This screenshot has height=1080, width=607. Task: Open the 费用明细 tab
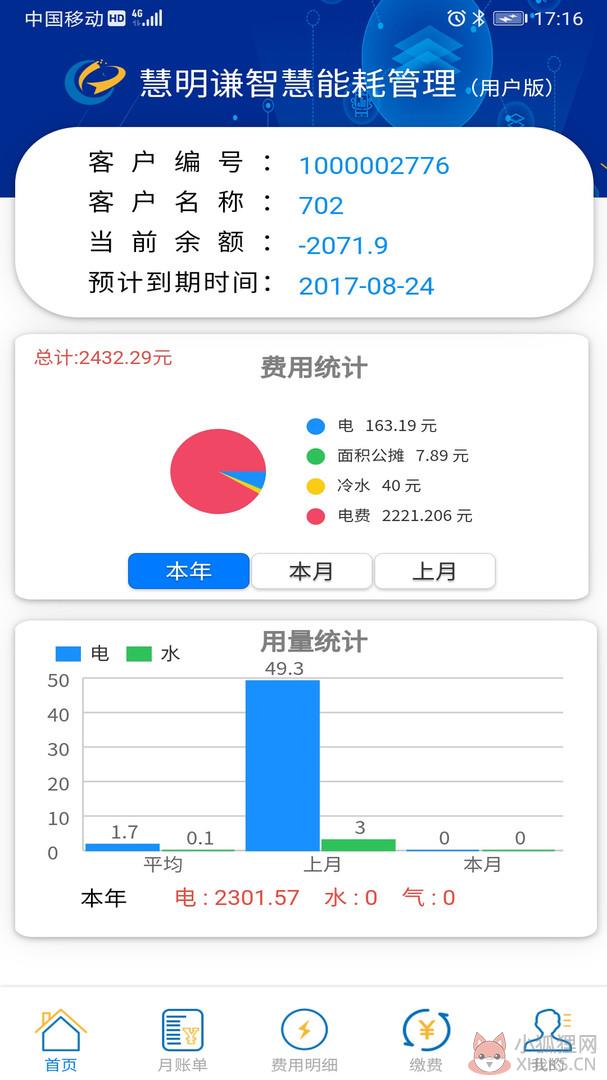304,1040
